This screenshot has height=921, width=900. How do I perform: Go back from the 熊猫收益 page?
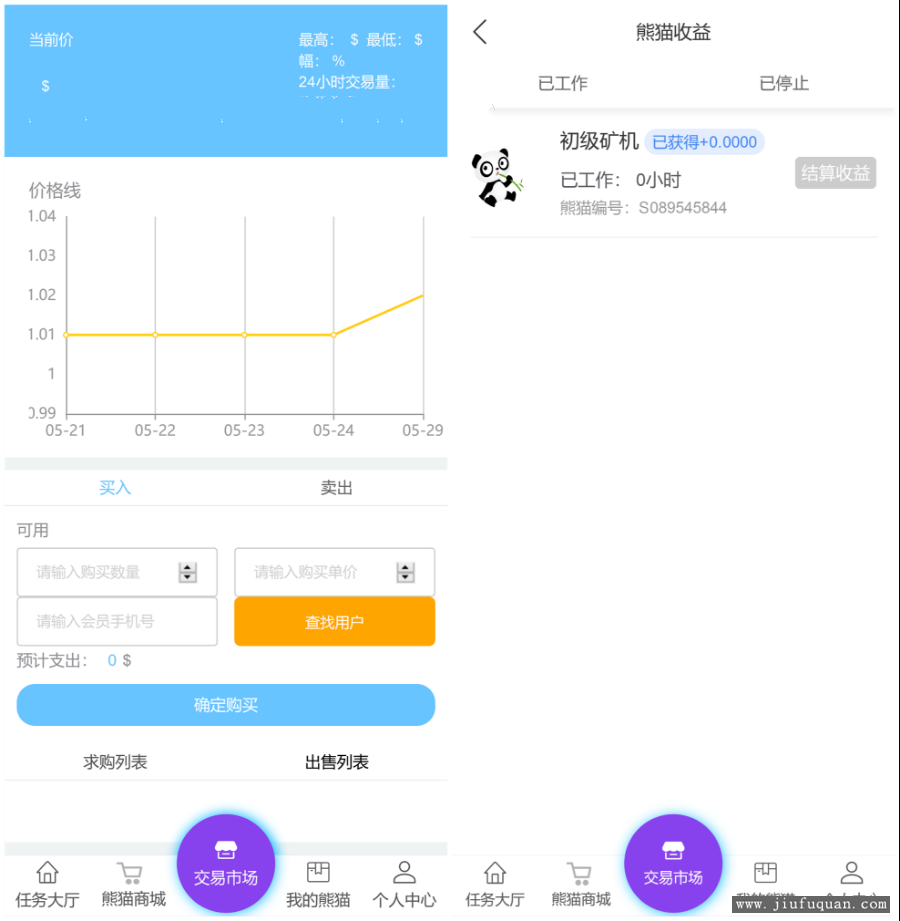point(480,32)
